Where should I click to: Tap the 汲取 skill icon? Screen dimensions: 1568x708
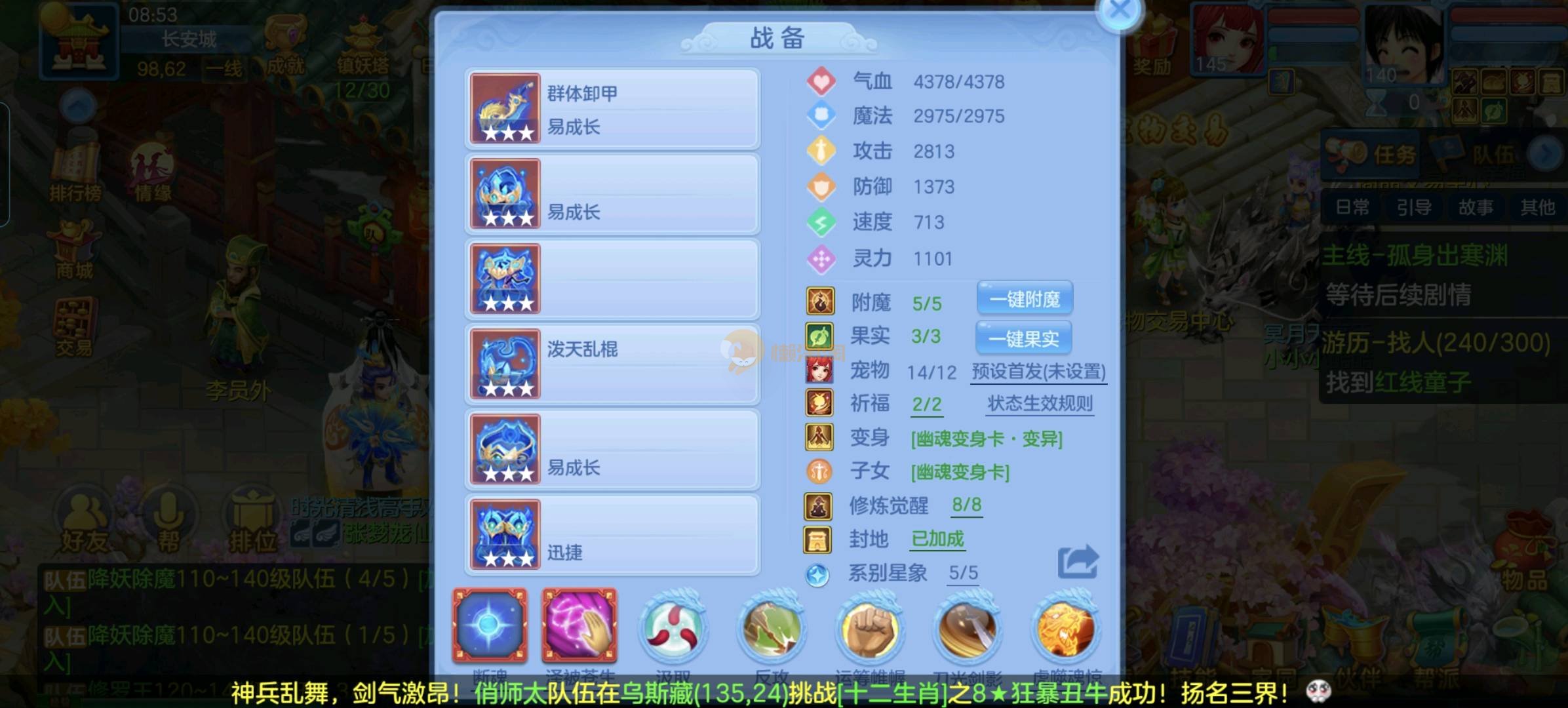[673, 629]
